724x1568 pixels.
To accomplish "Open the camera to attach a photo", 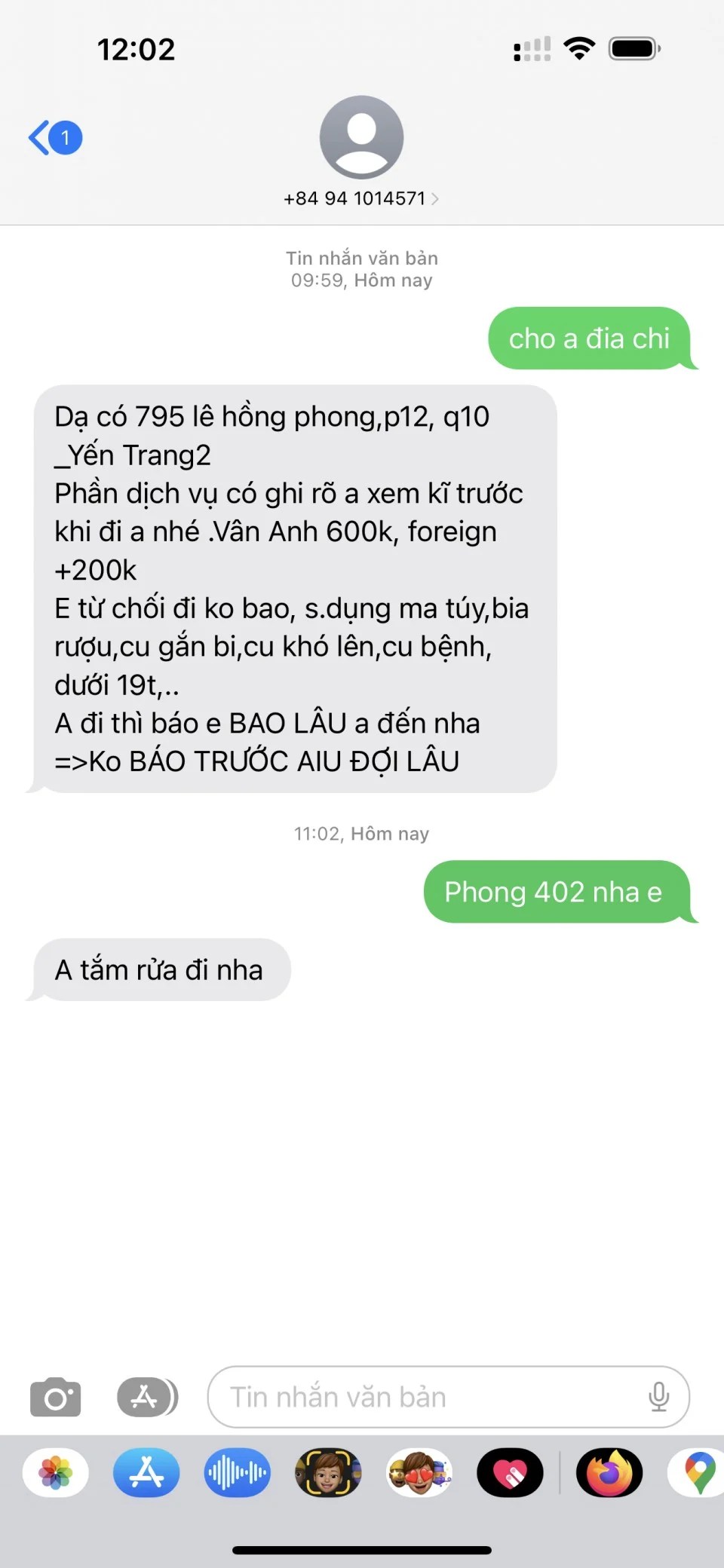I will (x=55, y=1397).
